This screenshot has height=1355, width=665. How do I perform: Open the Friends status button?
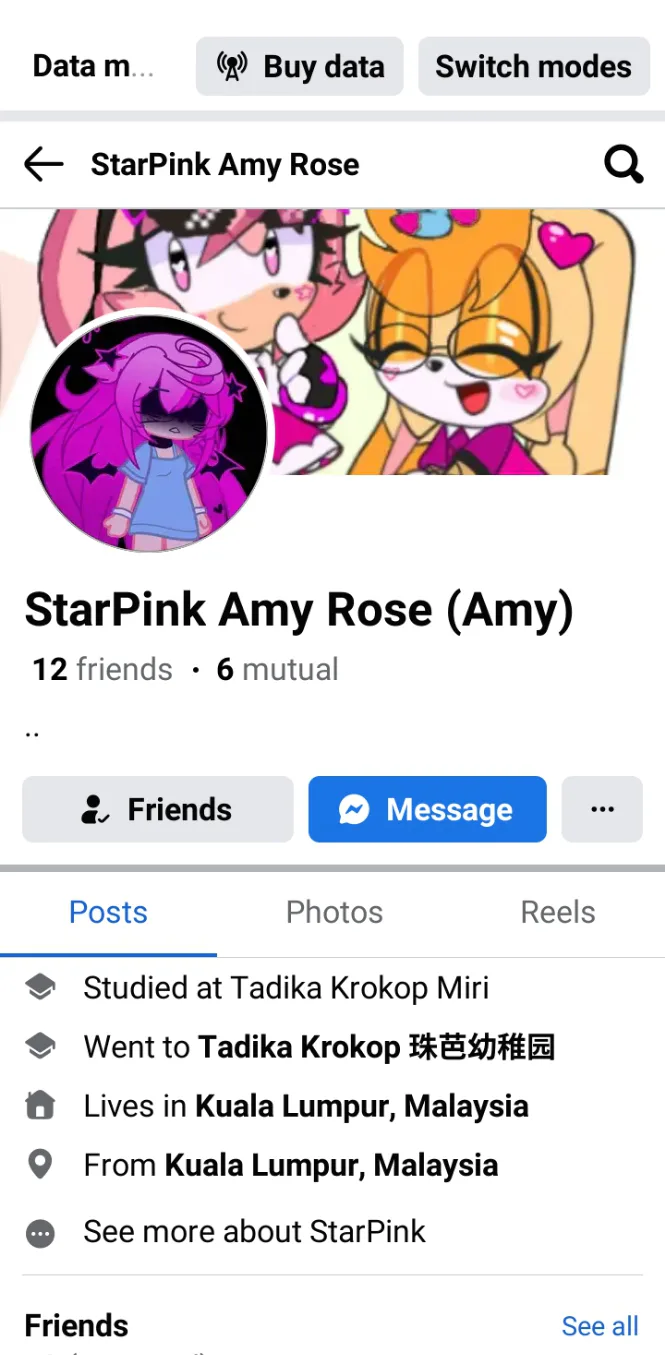pyautogui.click(x=158, y=809)
